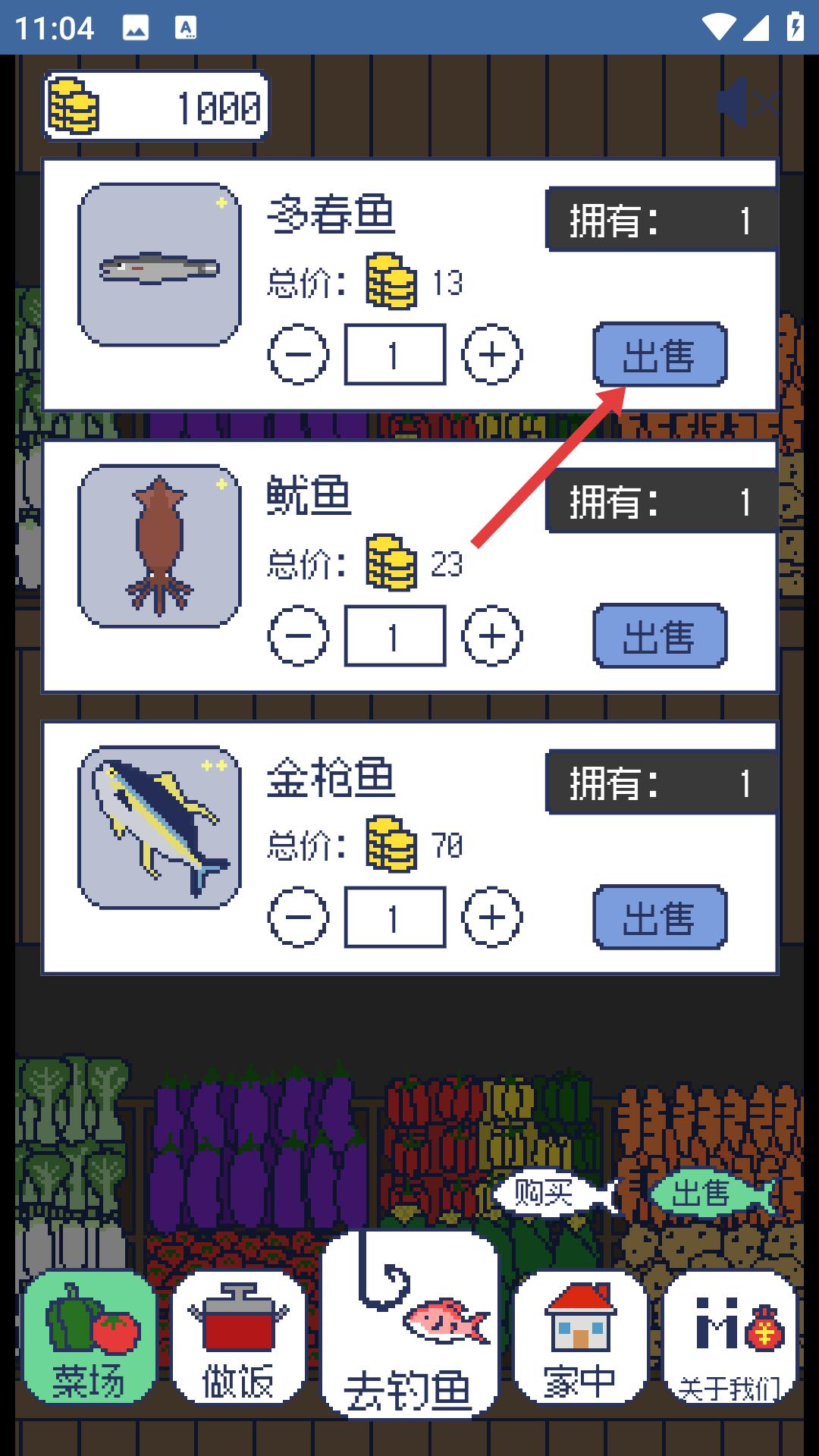This screenshot has height=1456, width=819.
Task: Increase 鱿鱼 quantity with the plus
Action: [x=492, y=636]
